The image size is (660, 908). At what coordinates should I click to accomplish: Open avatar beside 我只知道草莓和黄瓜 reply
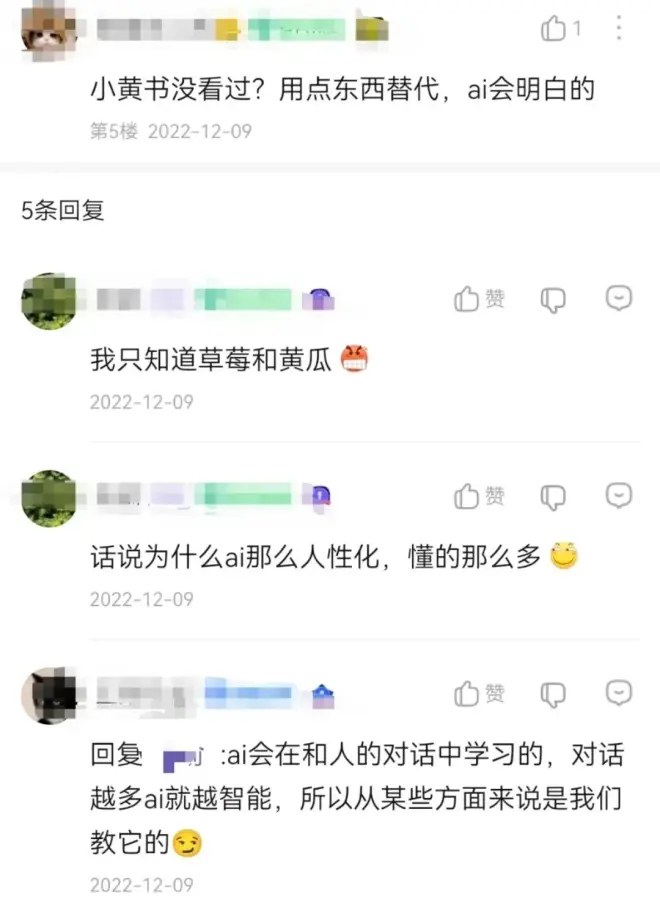click(x=48, y=300)
